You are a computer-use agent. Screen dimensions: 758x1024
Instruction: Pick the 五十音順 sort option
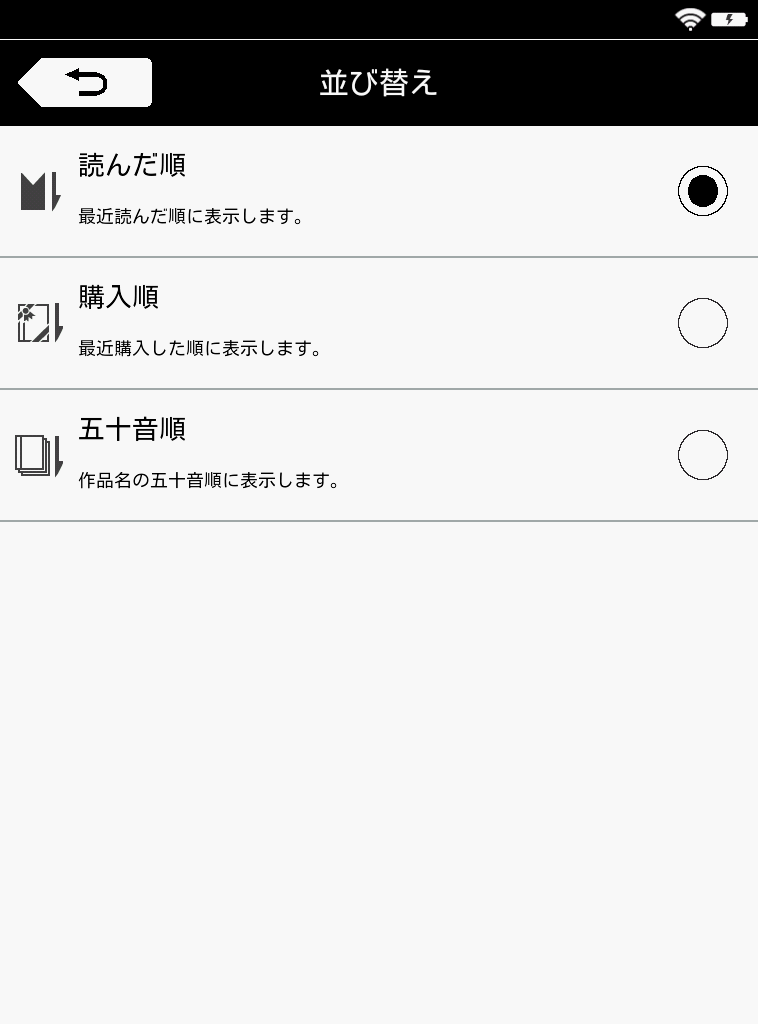(x=702, y=455)
